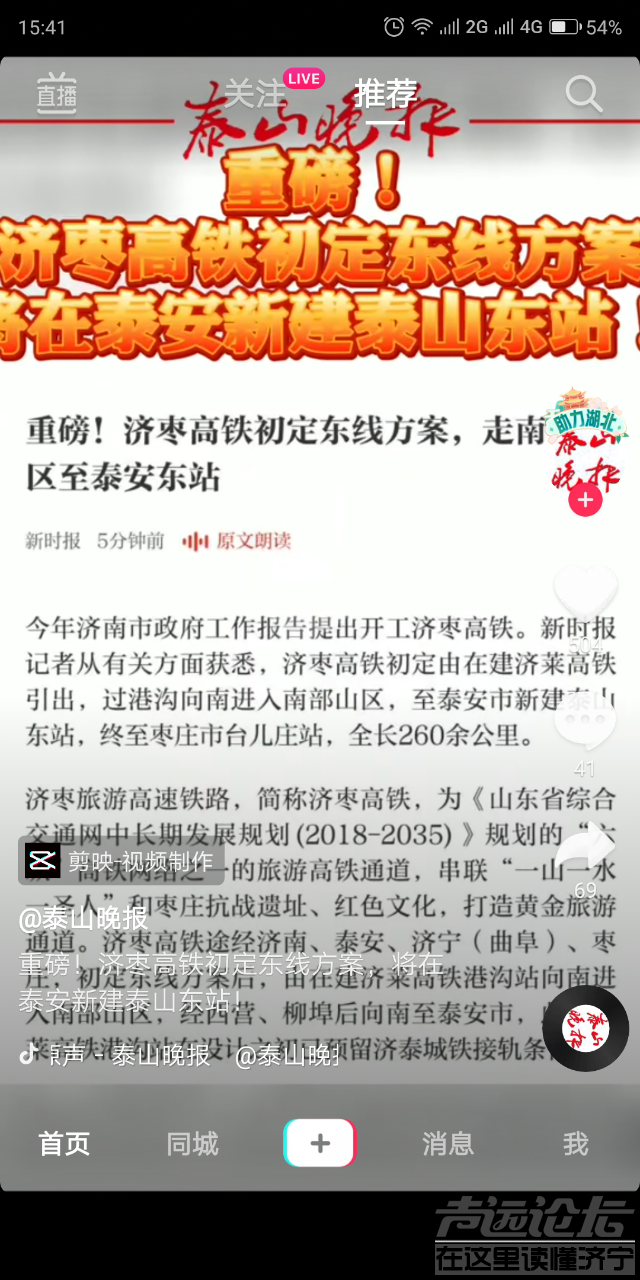Image resolution: width=640 pixels, height=1280 pixels.
Task: Switch to the 推荐 tab
Action: [386, 94]
